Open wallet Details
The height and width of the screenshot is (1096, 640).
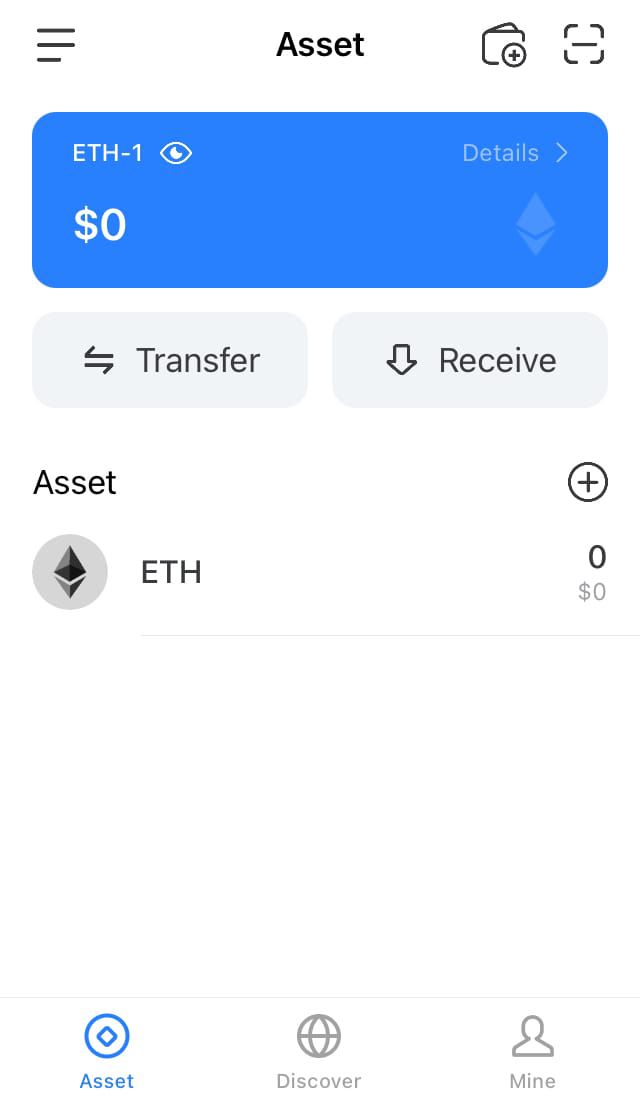click(515, 153)
